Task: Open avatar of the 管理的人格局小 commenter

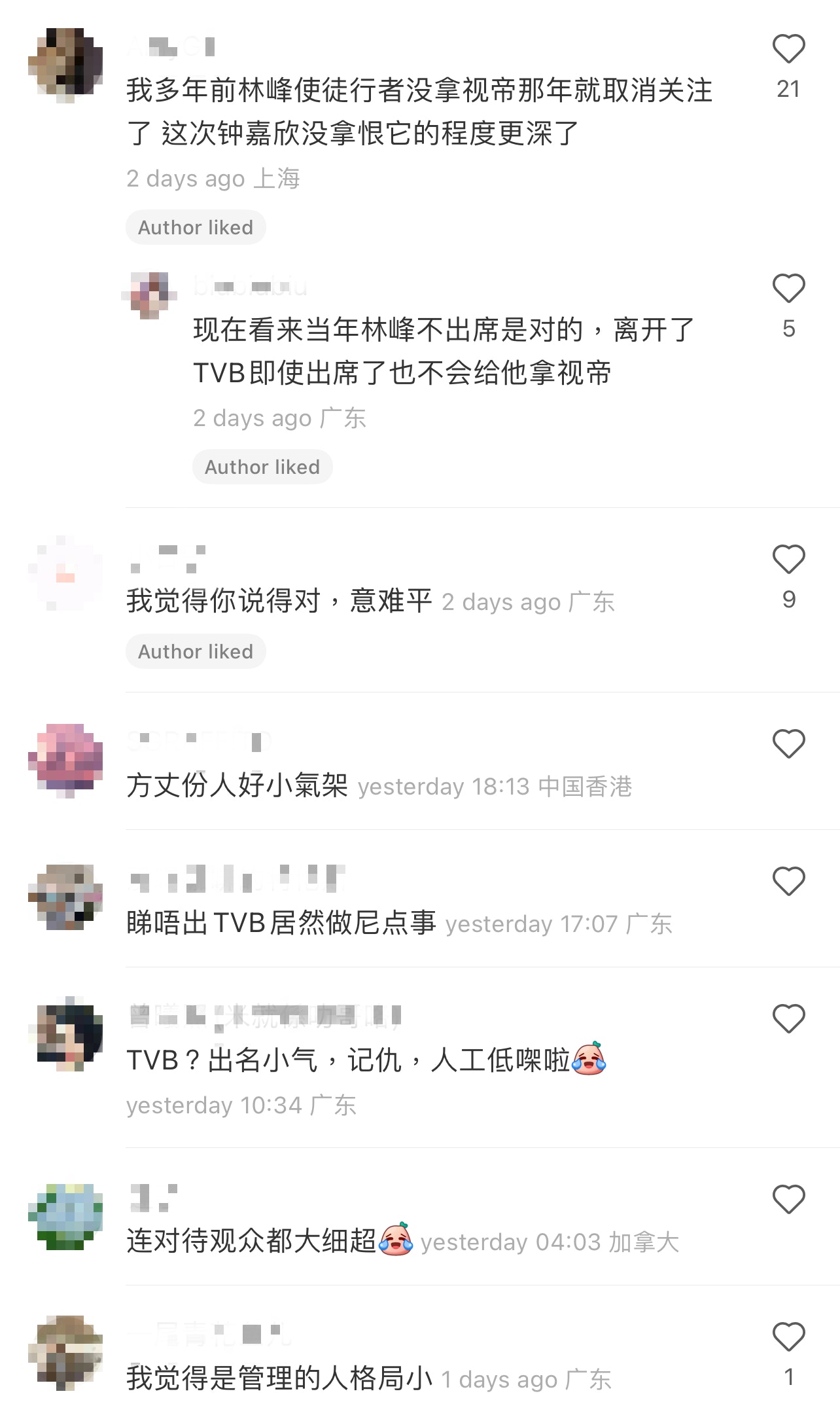Action: coord(65,1352)
